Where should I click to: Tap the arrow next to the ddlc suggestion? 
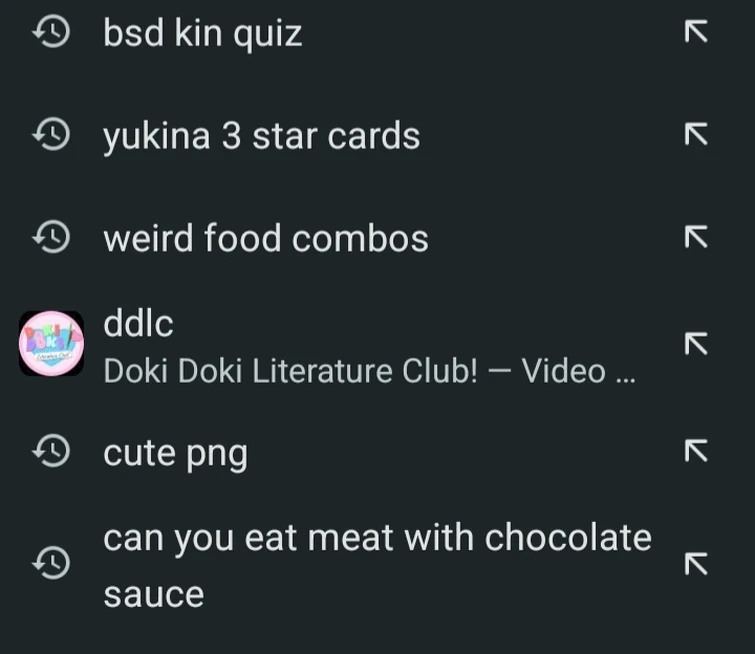[695, 344]
